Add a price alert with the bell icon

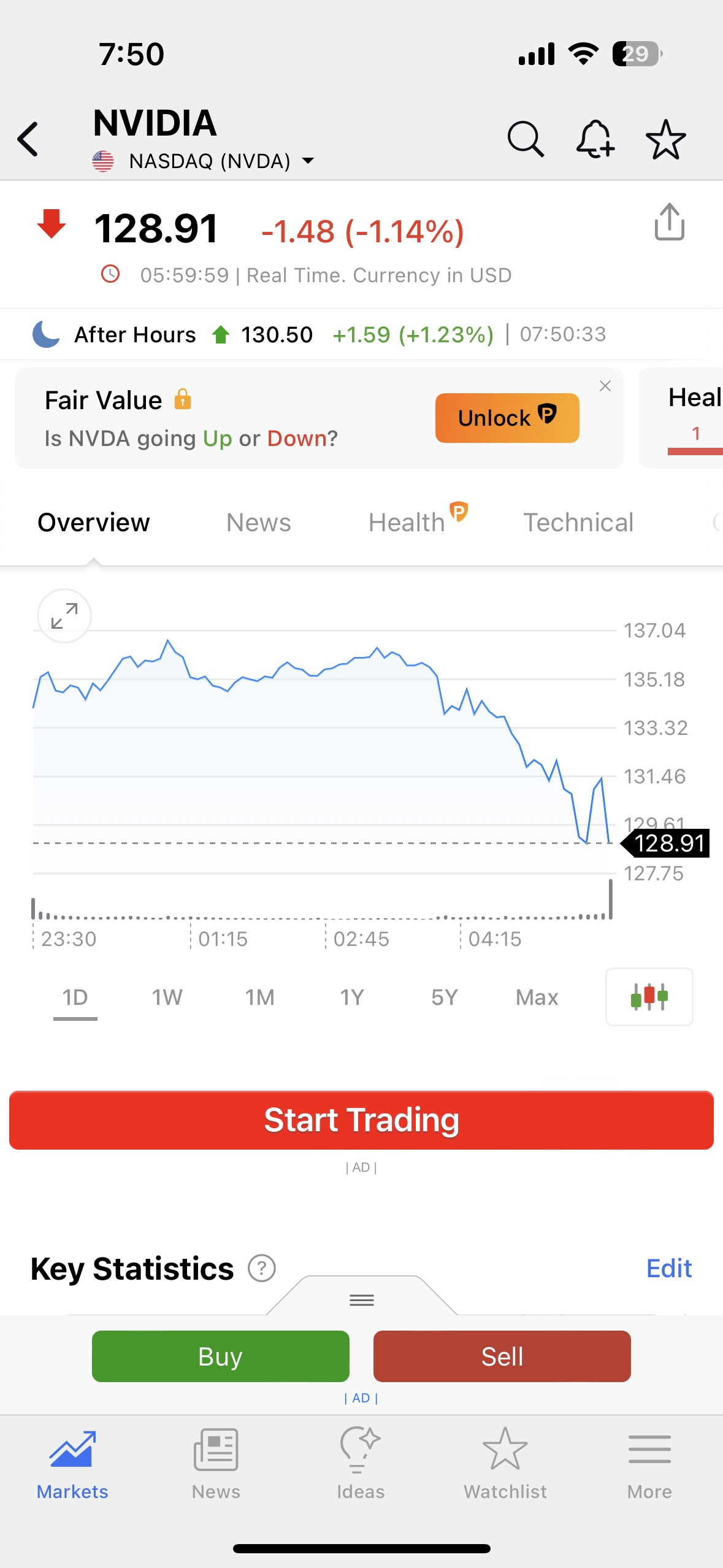[595, 139]
